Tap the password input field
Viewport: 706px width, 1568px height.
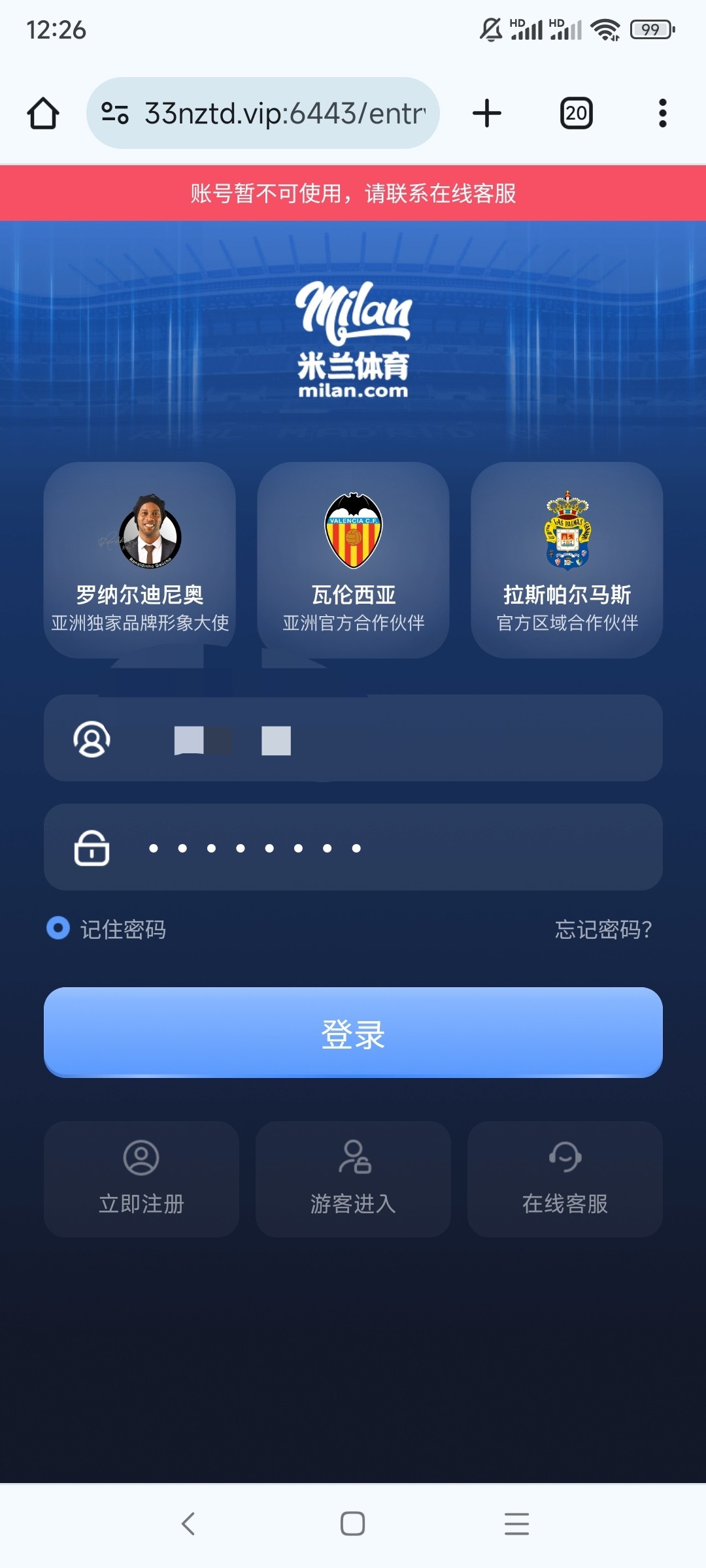(392, 847)
